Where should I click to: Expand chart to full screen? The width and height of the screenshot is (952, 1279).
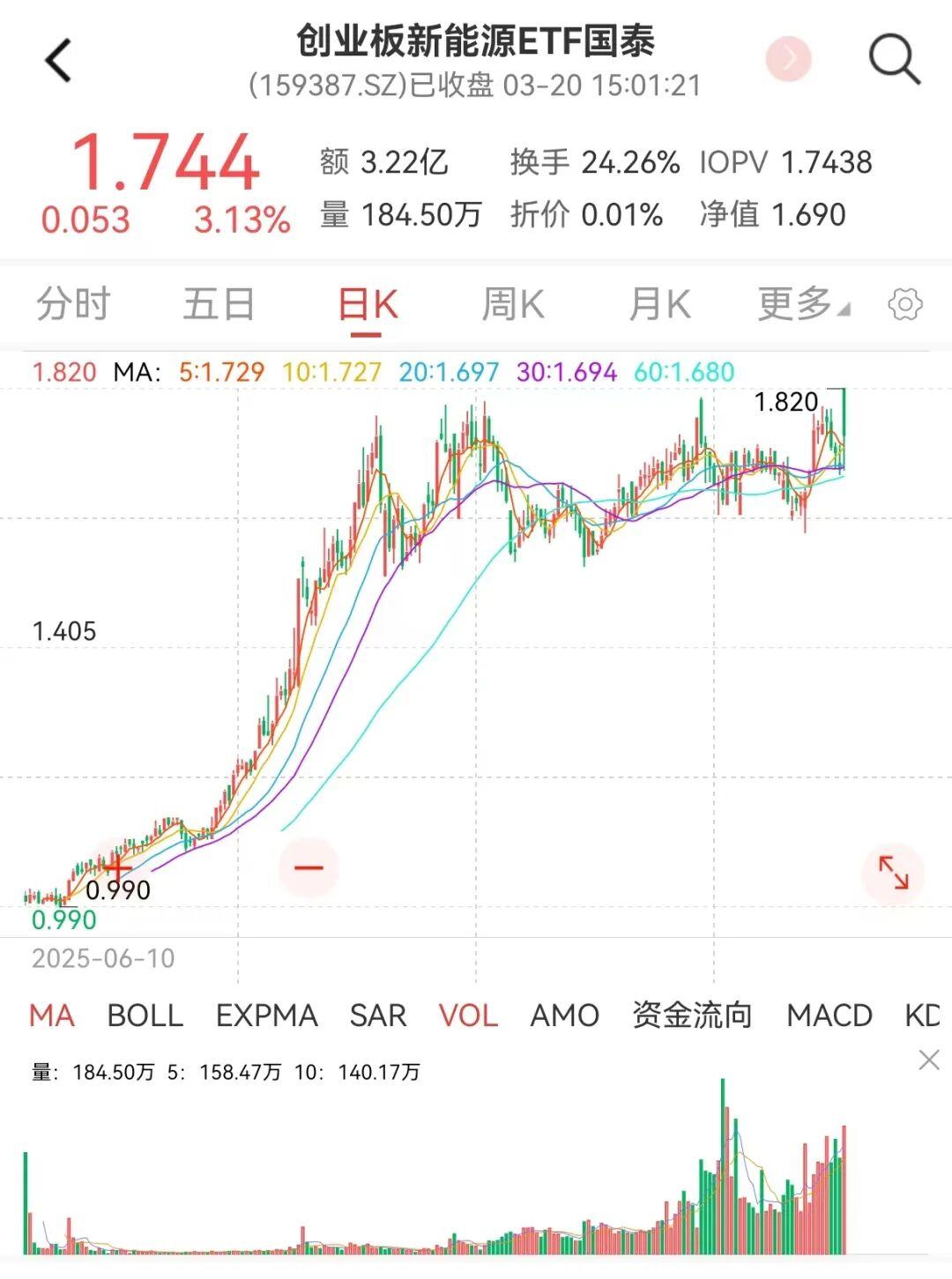tap(893, 873)
